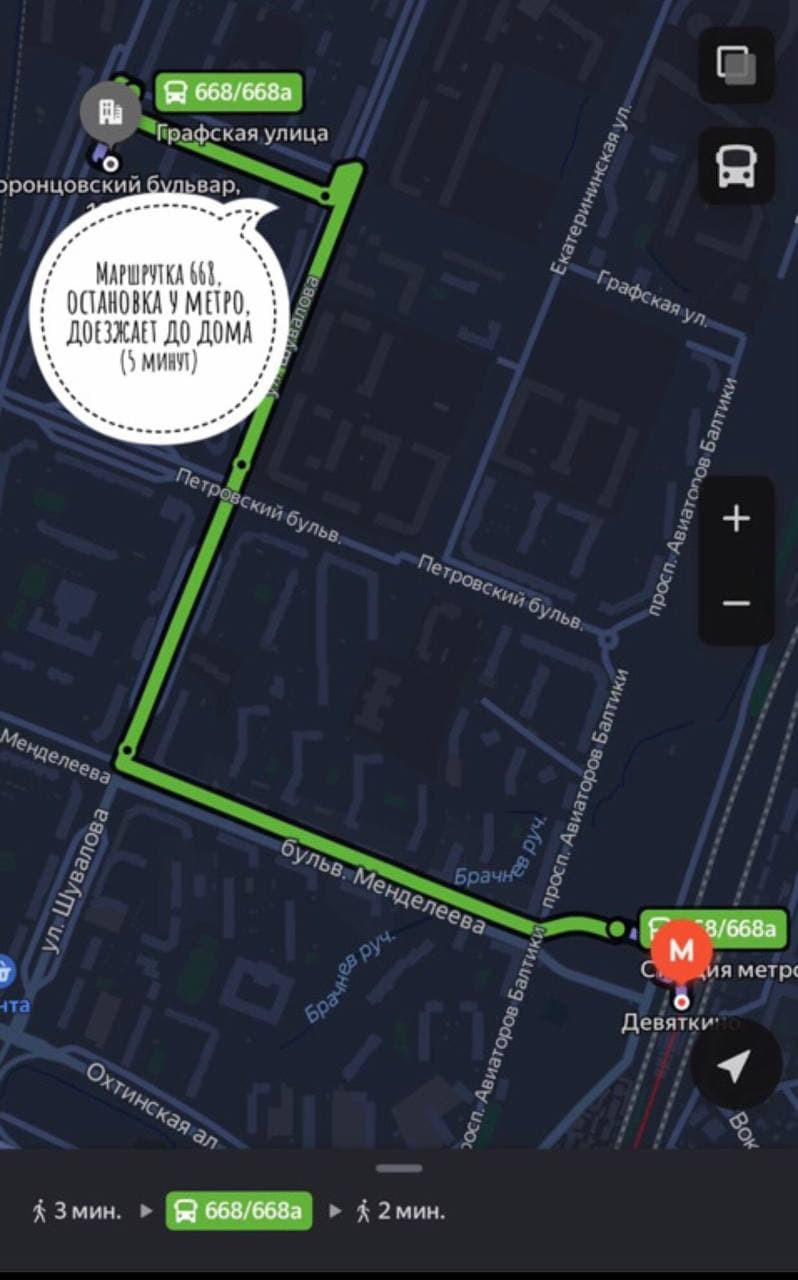Open the 668/668a stop label at Графская улица

pos(229,93)
